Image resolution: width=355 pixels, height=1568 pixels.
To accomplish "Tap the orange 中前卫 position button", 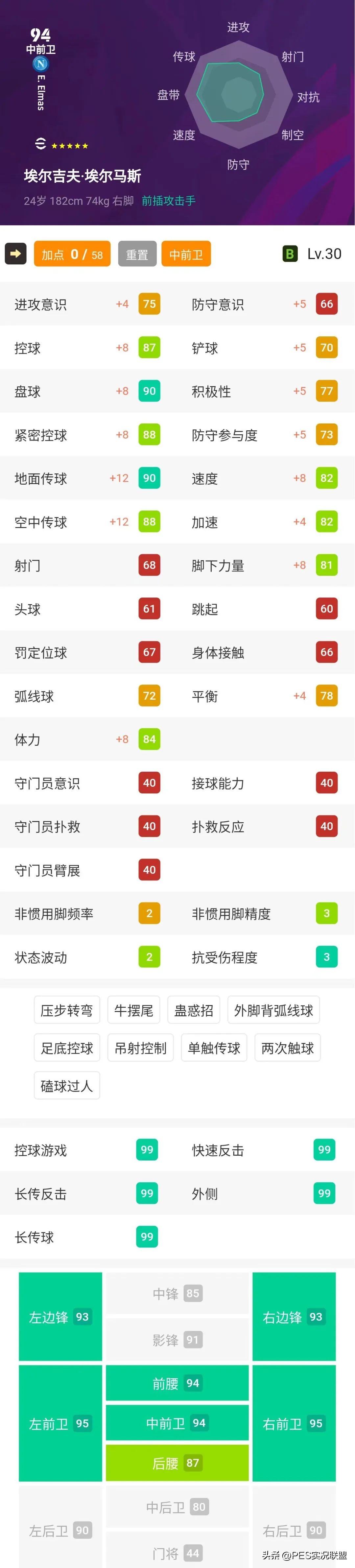I will click(x=186, y=254).
